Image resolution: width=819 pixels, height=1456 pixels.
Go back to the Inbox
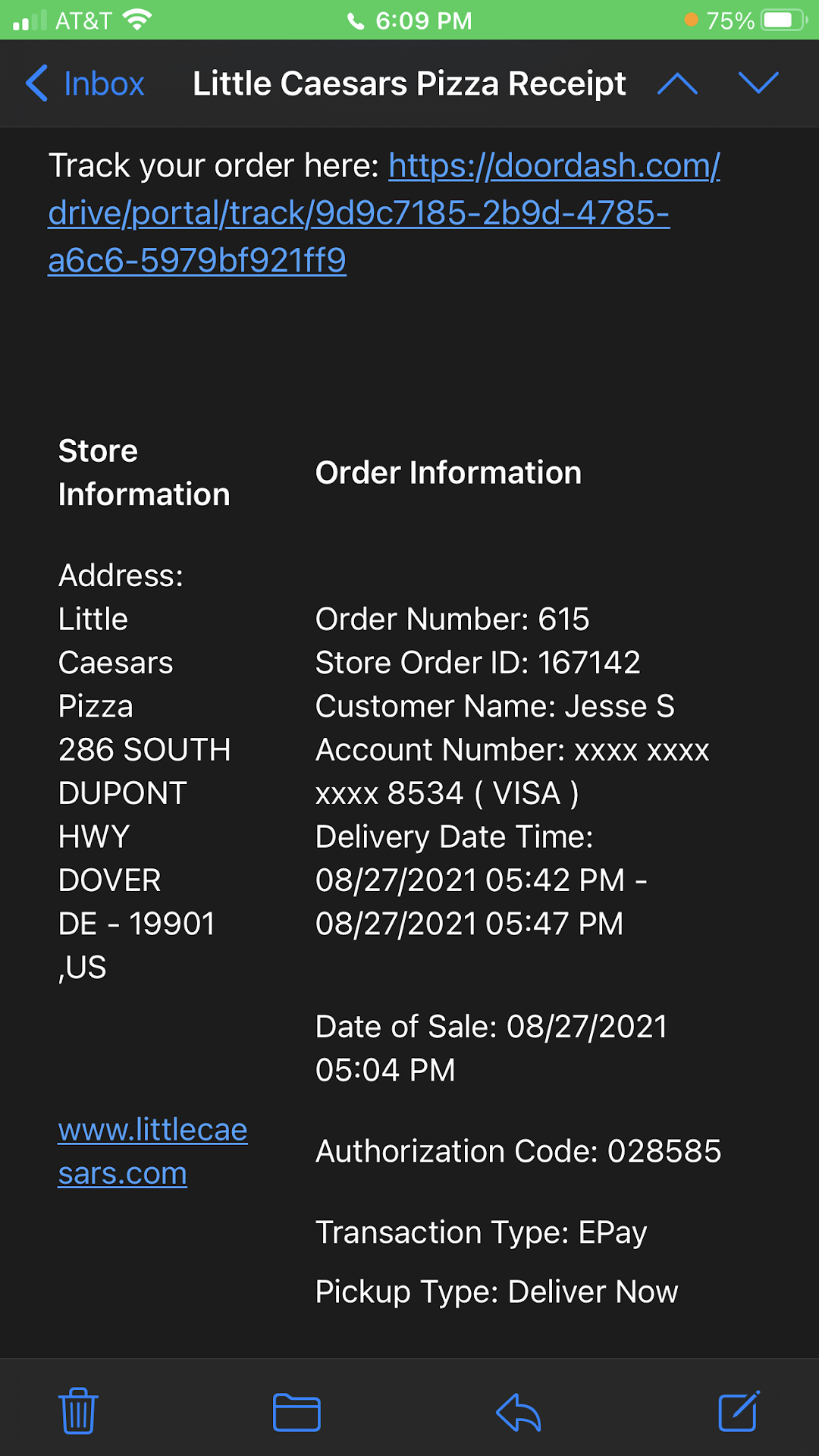tap(85, 83)
